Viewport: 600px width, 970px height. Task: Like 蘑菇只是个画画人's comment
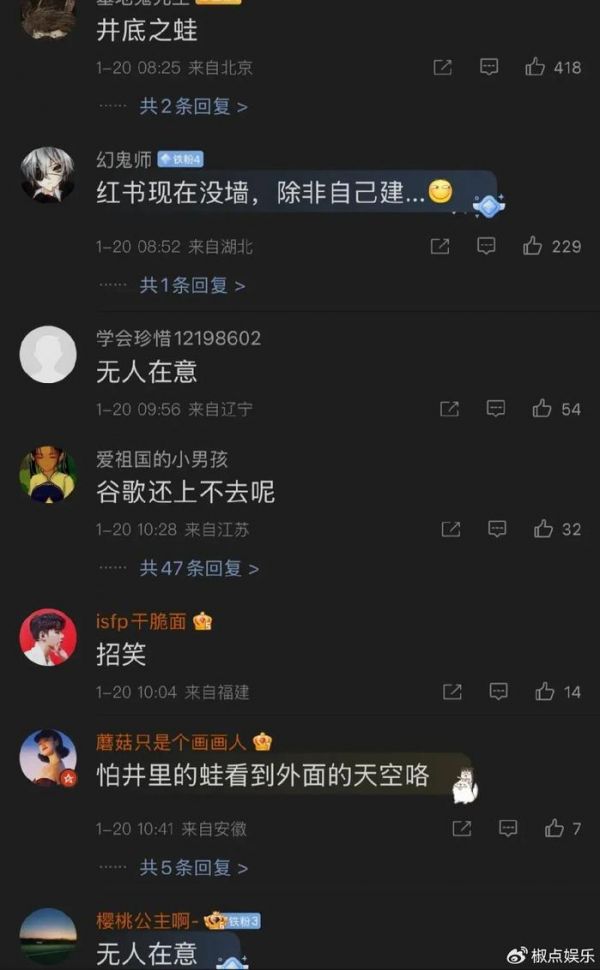pos(554,828)
